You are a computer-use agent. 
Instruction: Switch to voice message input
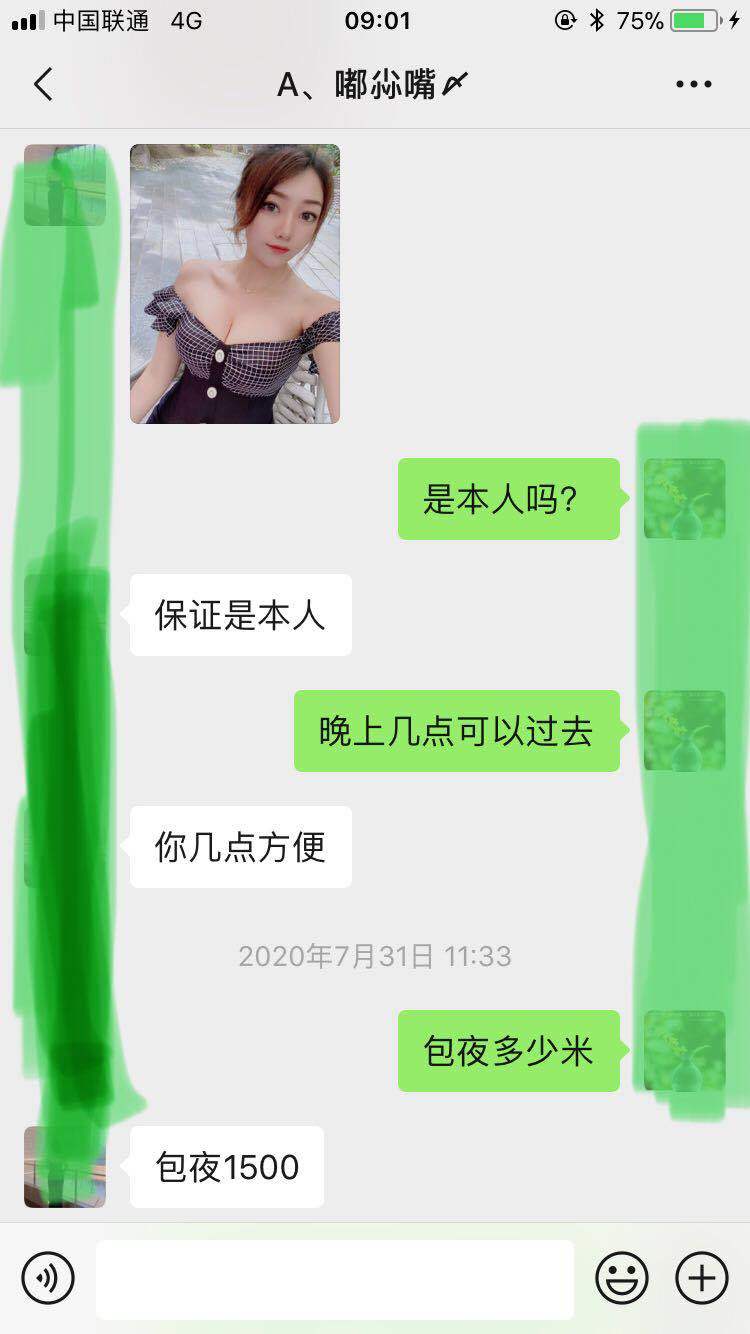(x=48, y=1278)
